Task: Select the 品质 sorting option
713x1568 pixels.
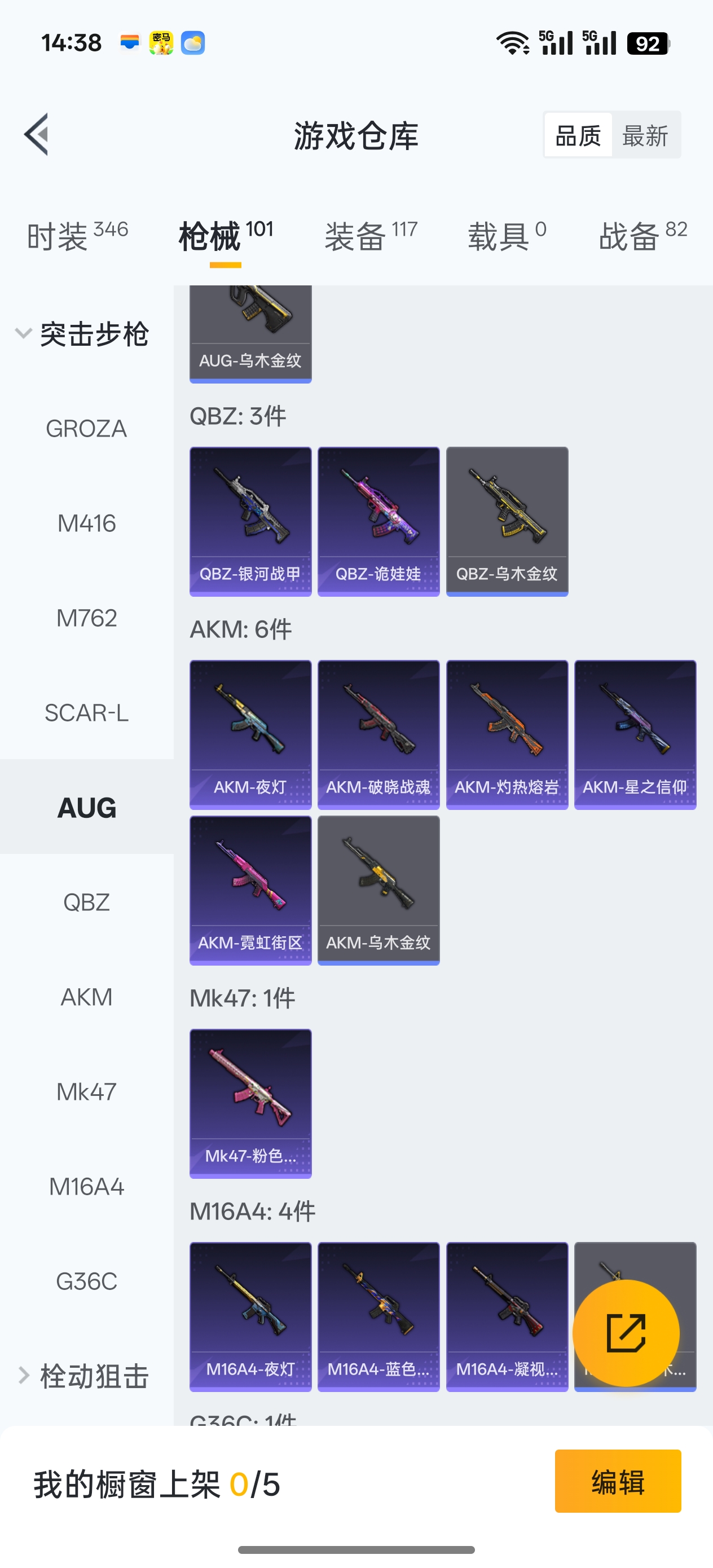Action: click(578, 135)
